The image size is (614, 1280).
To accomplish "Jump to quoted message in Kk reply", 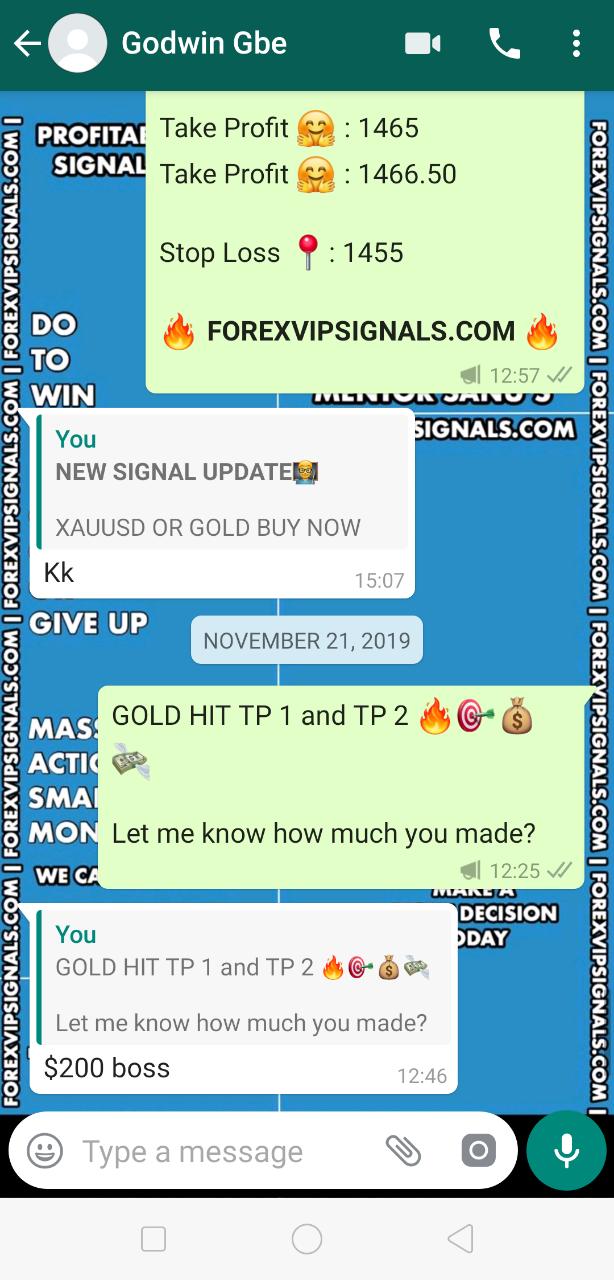I will [222, 484].
